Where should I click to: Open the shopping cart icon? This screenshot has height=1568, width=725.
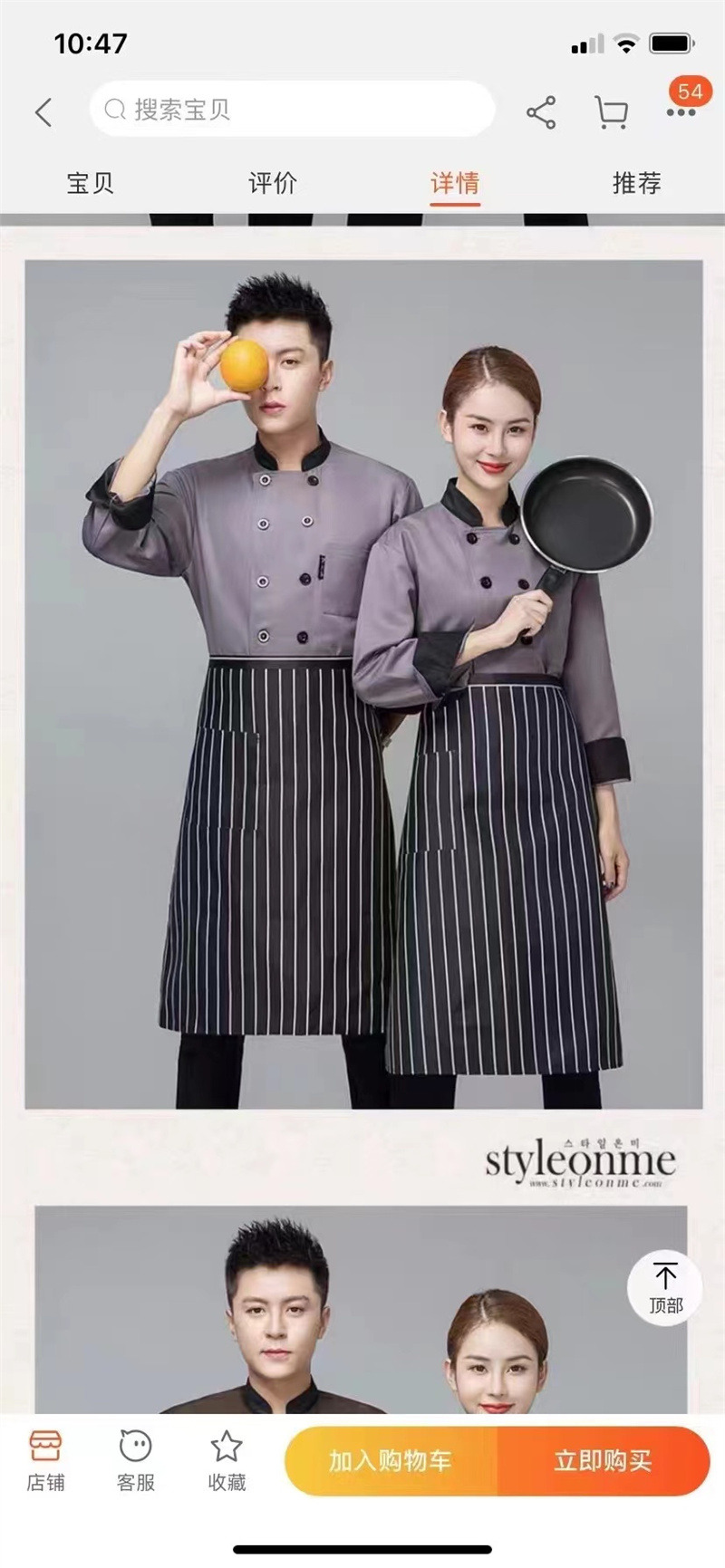pyautogui.click(x=611, y=112)
